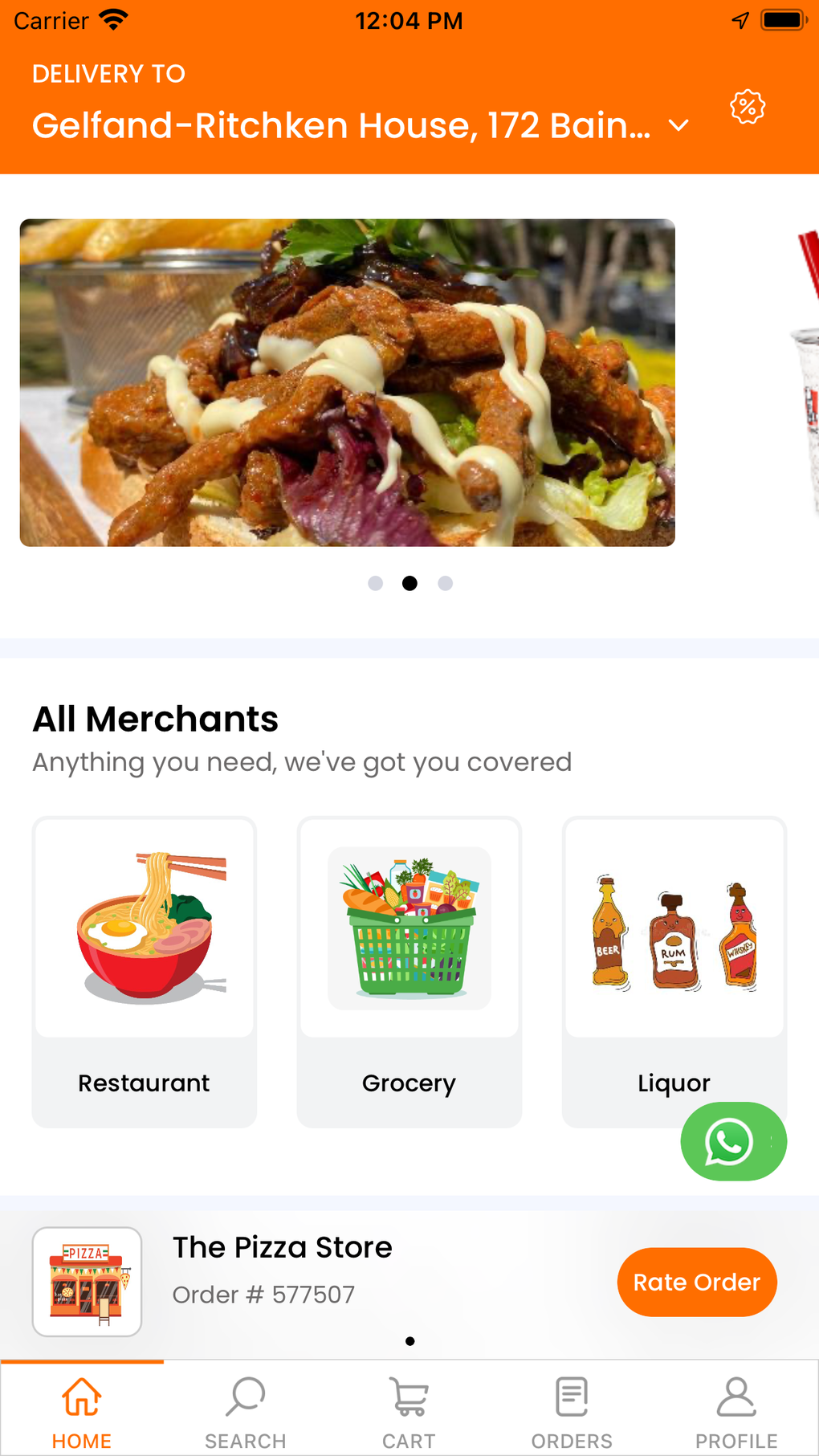
Task: Tap the featured food promotion banner
Action: [x=348, y=382]
